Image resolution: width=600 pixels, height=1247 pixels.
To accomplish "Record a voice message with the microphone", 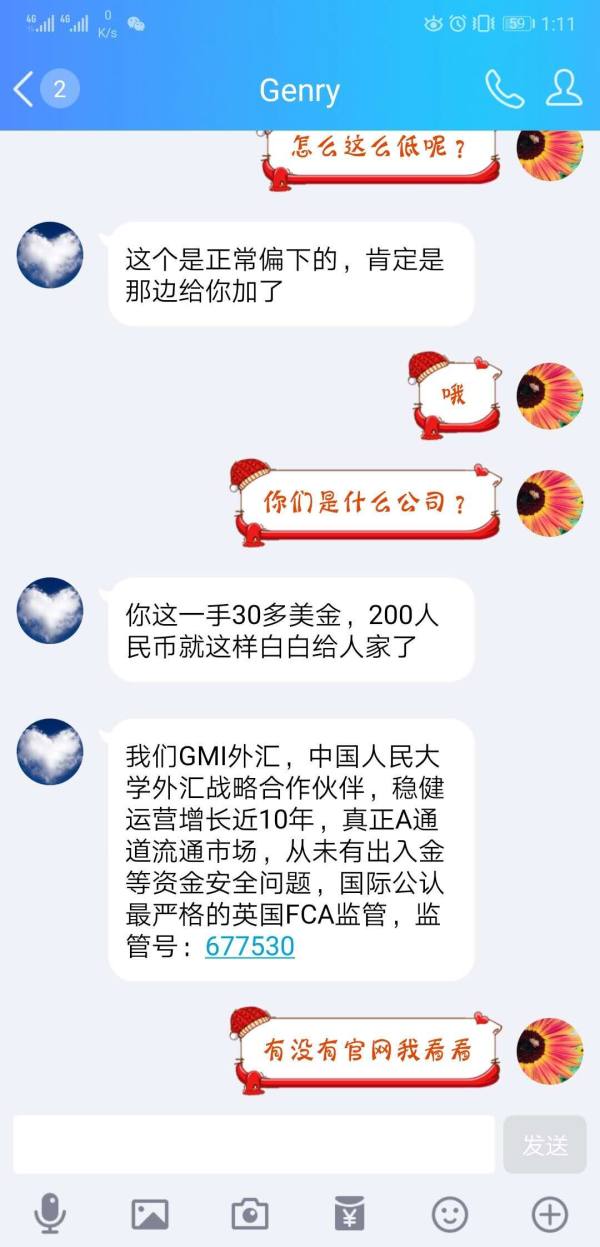I will coord(50,1214).
